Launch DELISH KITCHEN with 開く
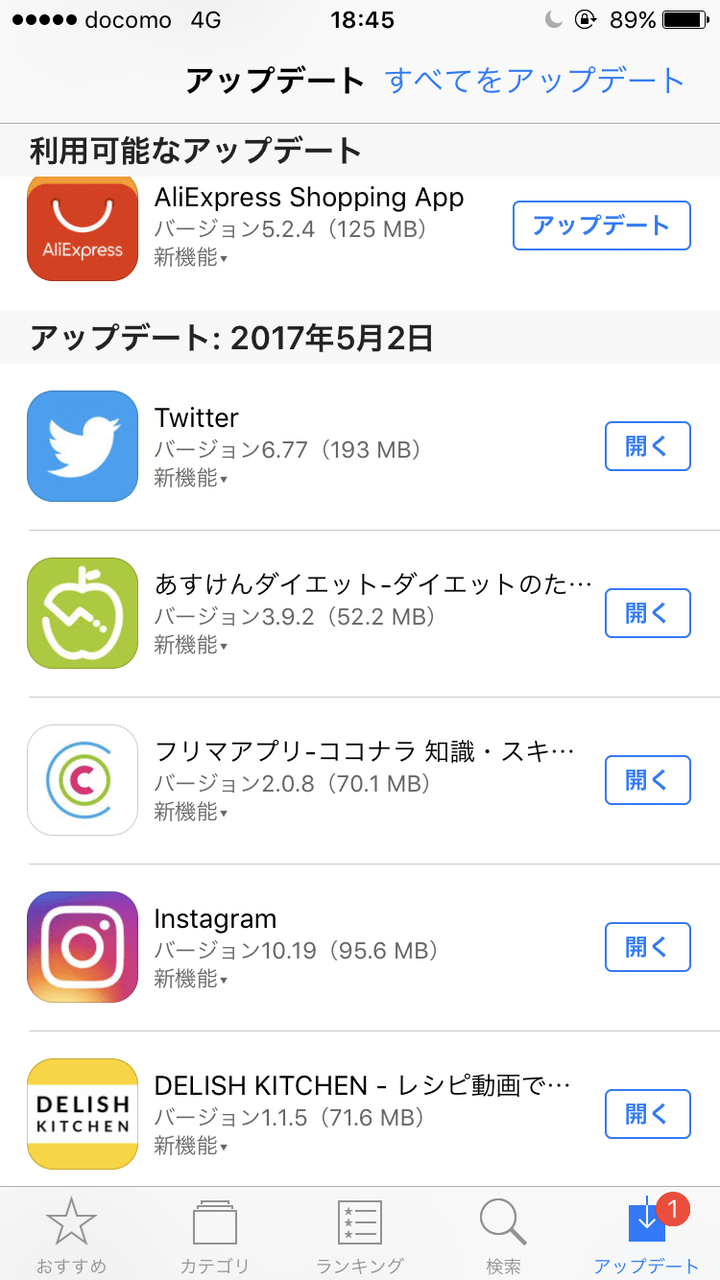Screen dimensions: 720x1280 pos(647,1114)
